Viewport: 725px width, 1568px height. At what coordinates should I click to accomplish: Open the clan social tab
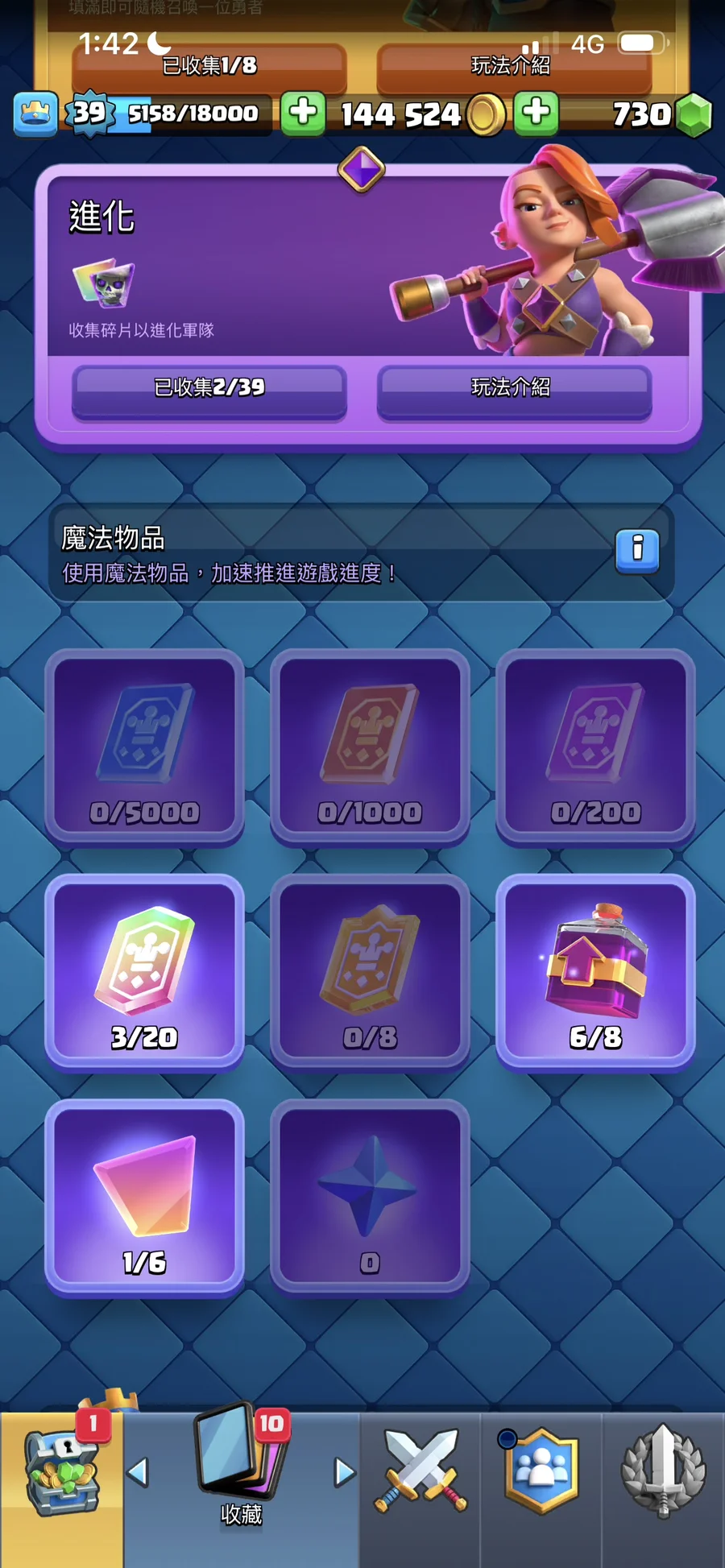[541, 1474]
